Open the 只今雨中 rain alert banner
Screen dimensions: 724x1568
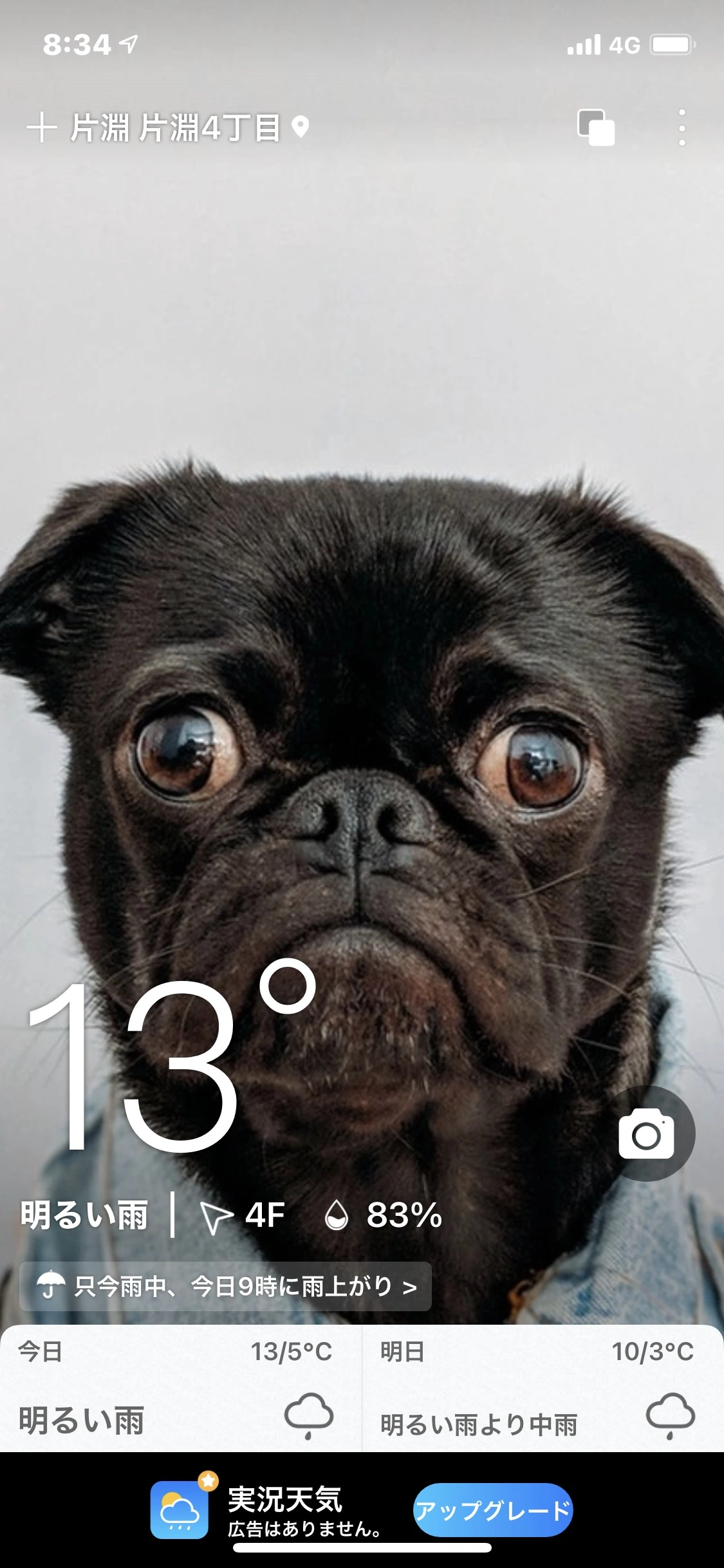click(x=225, y=1287)
